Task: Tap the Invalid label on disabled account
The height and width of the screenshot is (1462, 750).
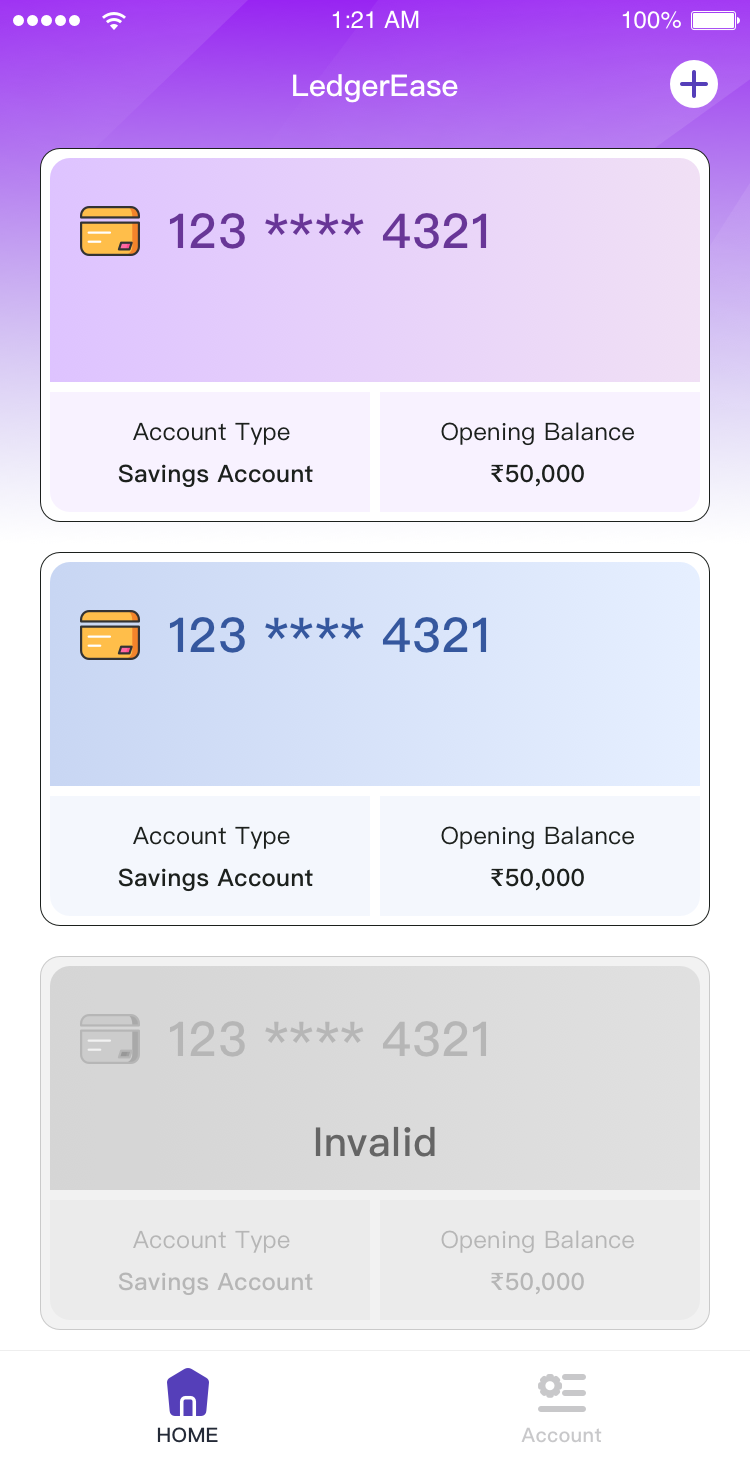Action: (x=375, y=1142)
